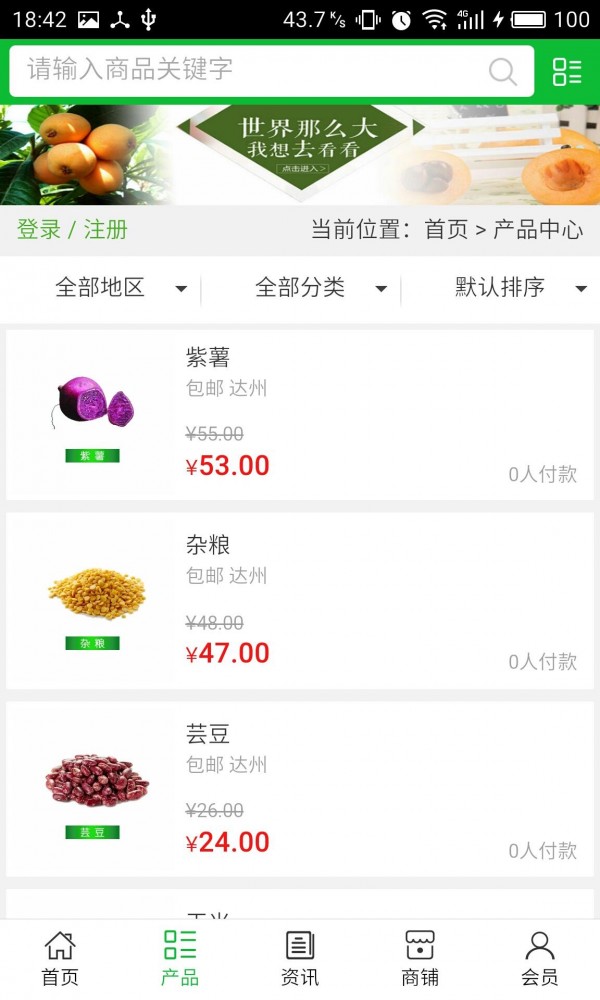The width and height of the screenshot is (600, 1000).
Task: Switch to the 资讯 news tab
Action: coord(300,958)
